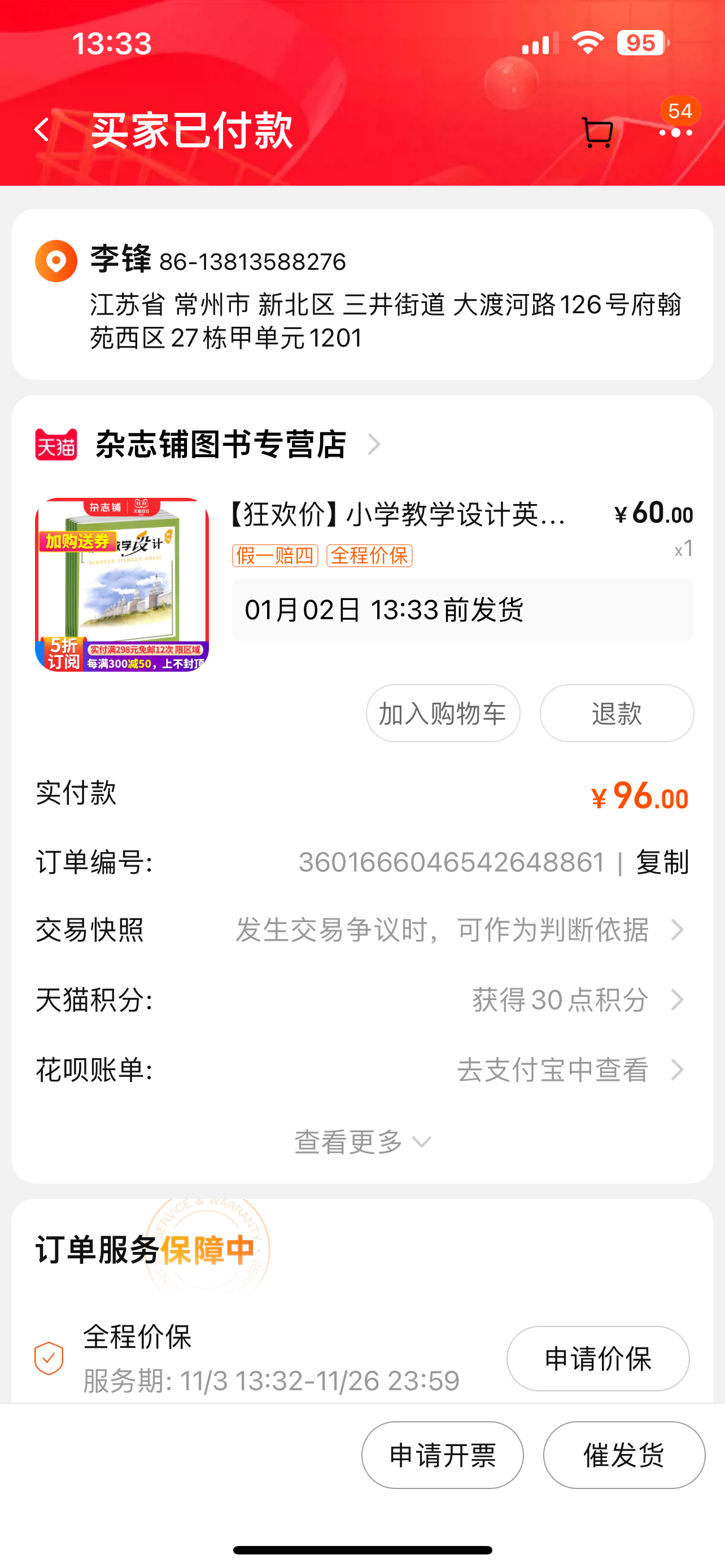The height and width of the screenshot is (1568, 725).
Task: Open 花呗账单 in Alipay
Action: pos(362,1070)
